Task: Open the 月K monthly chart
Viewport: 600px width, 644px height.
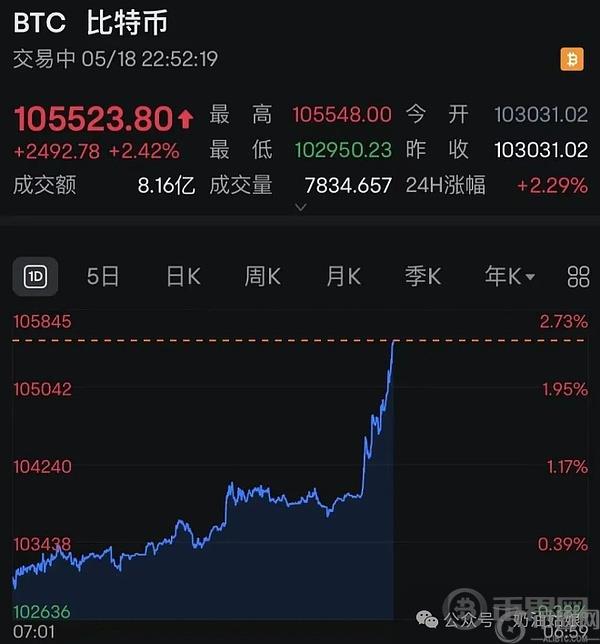Action: tap(343, 277)
